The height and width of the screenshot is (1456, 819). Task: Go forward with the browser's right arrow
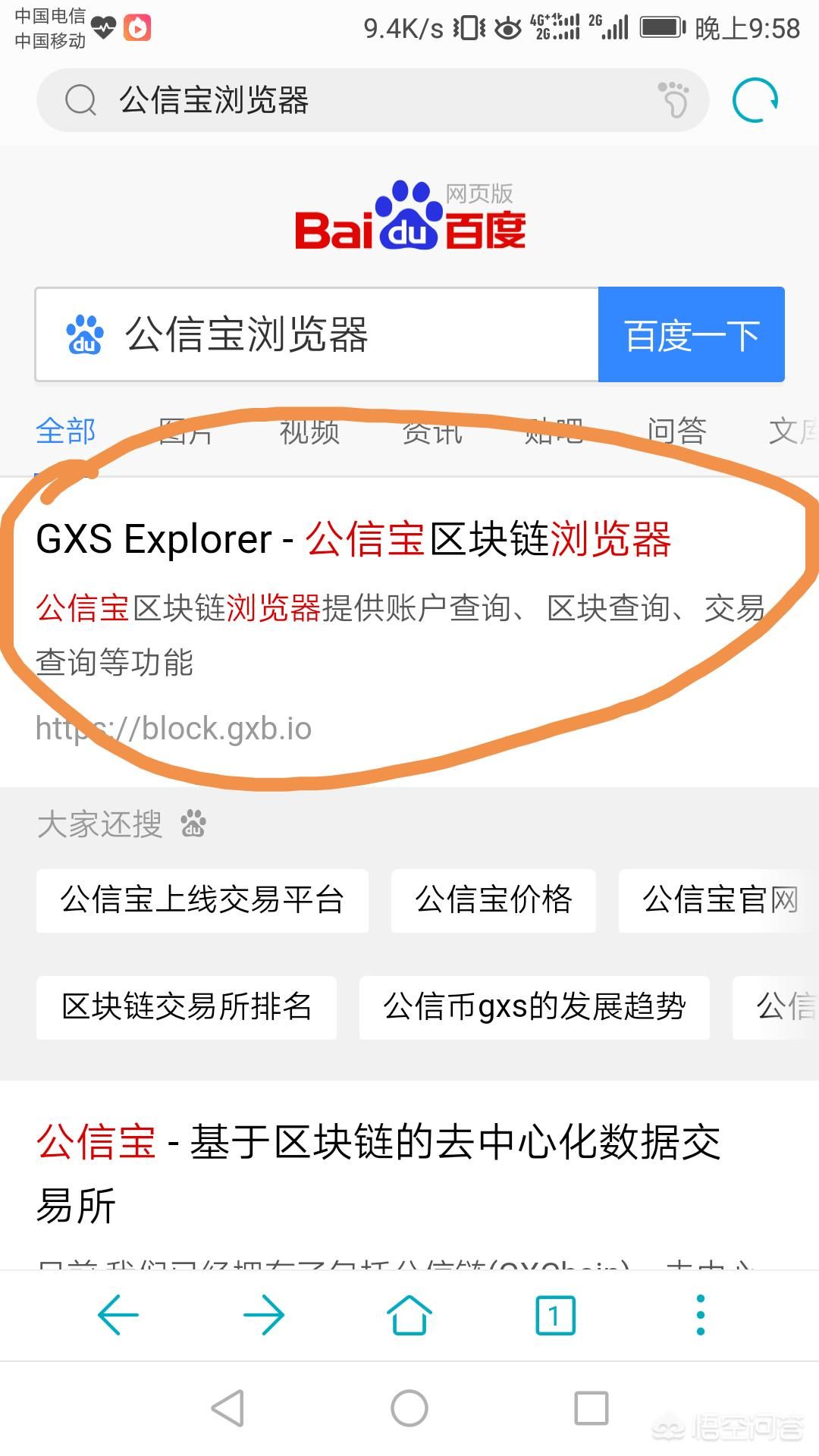click(264, 1315)
